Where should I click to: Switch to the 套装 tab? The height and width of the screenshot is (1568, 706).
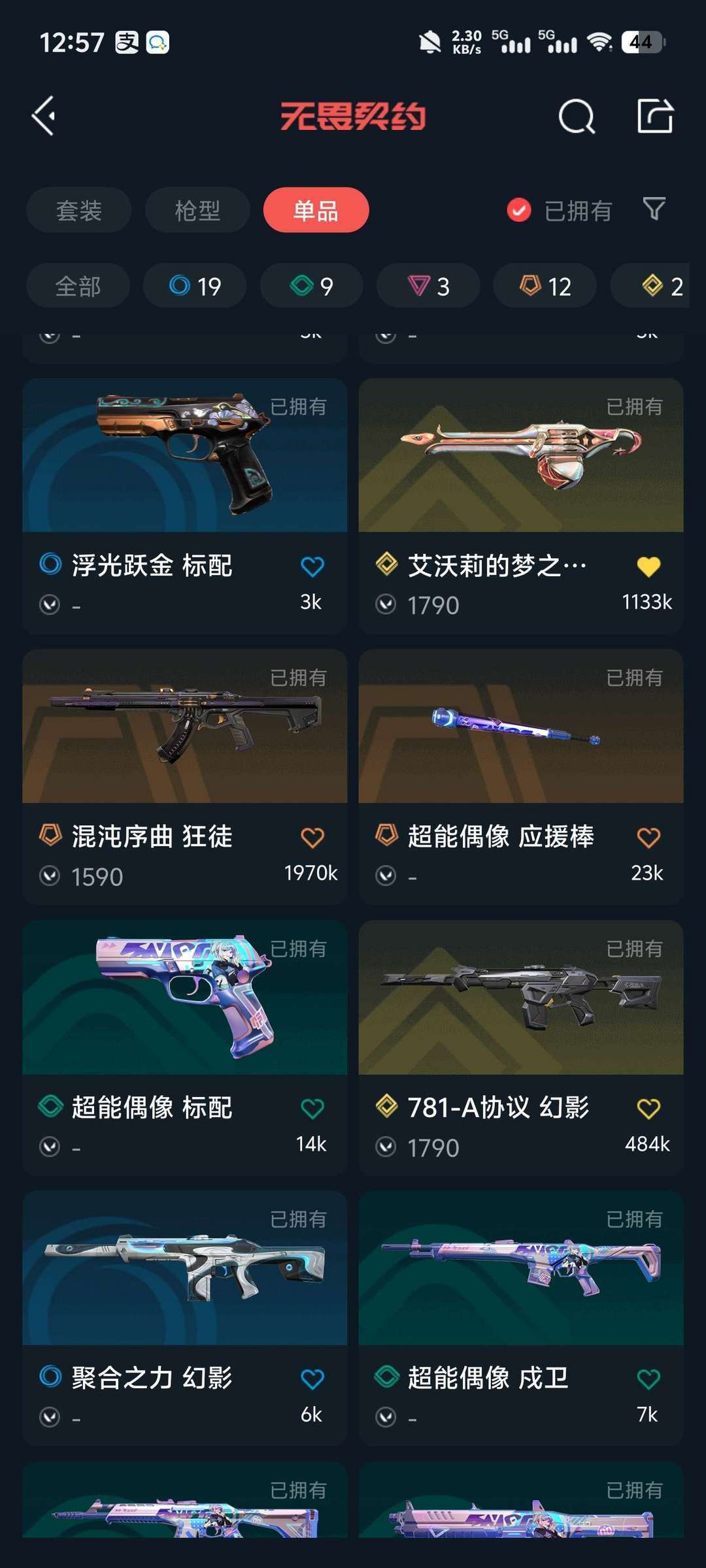click(x=79, y=210)
